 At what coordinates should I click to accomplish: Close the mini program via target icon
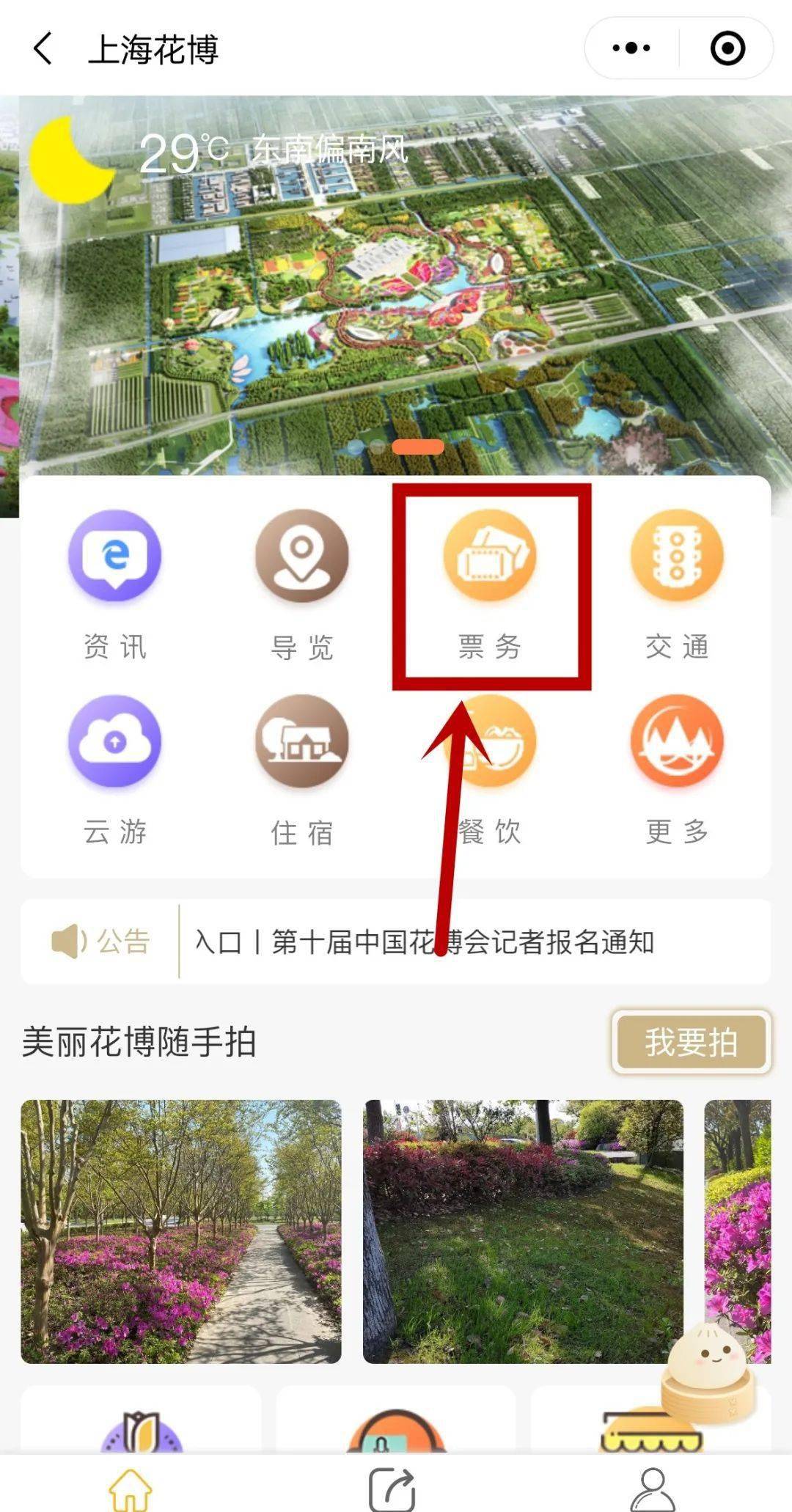(x=727, y=49)
